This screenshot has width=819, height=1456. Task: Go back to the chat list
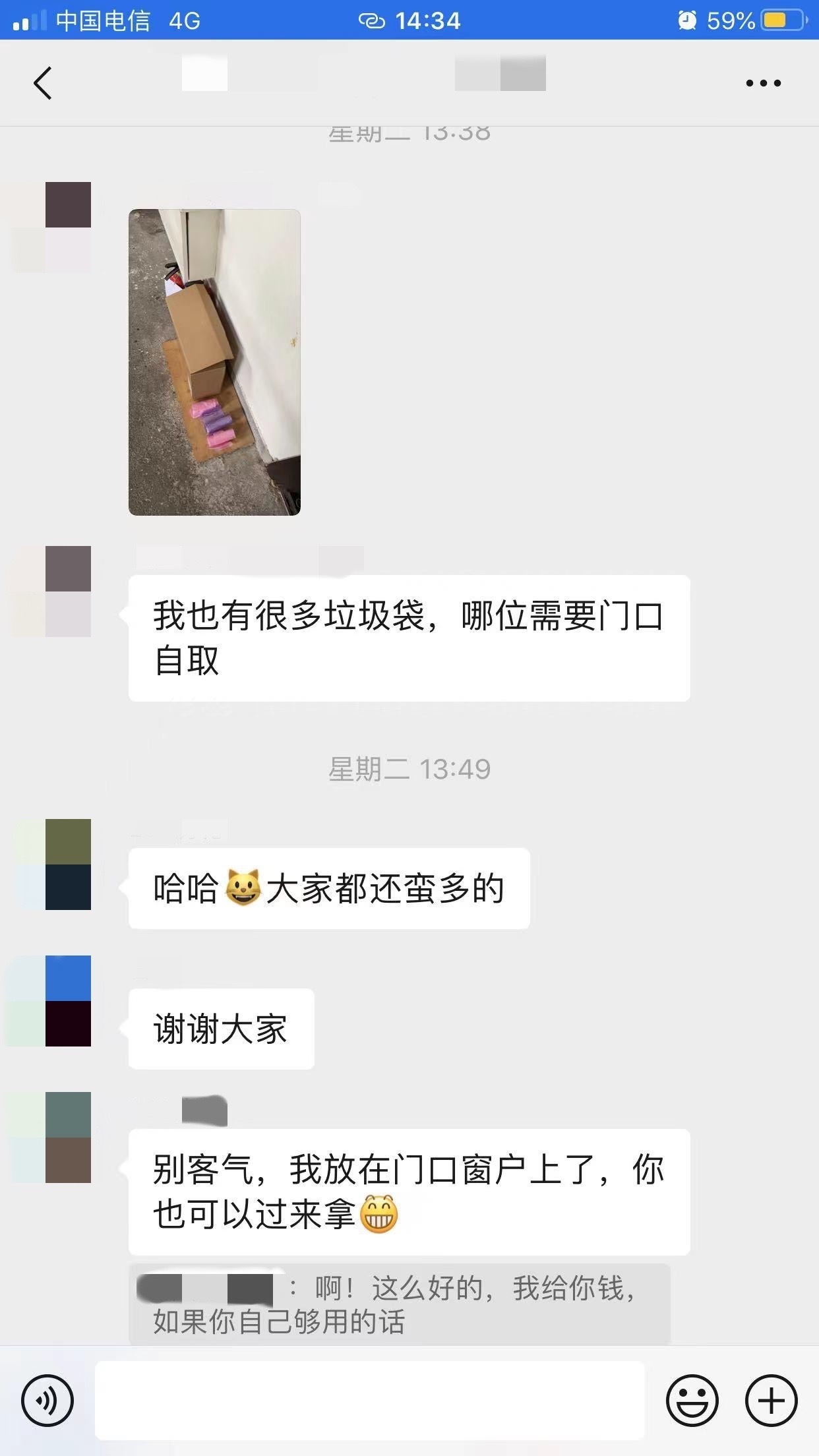(43, 83)
